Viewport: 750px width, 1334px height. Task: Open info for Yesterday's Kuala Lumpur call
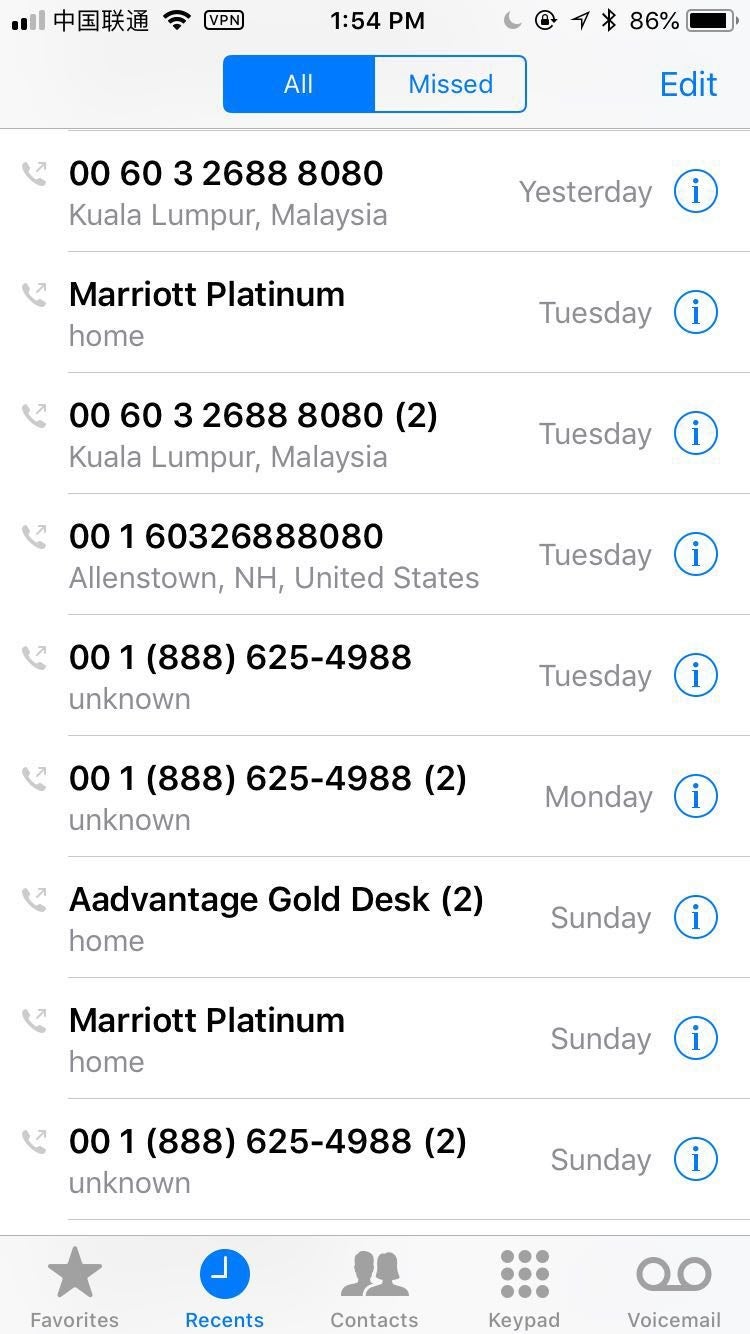[696, 191]
